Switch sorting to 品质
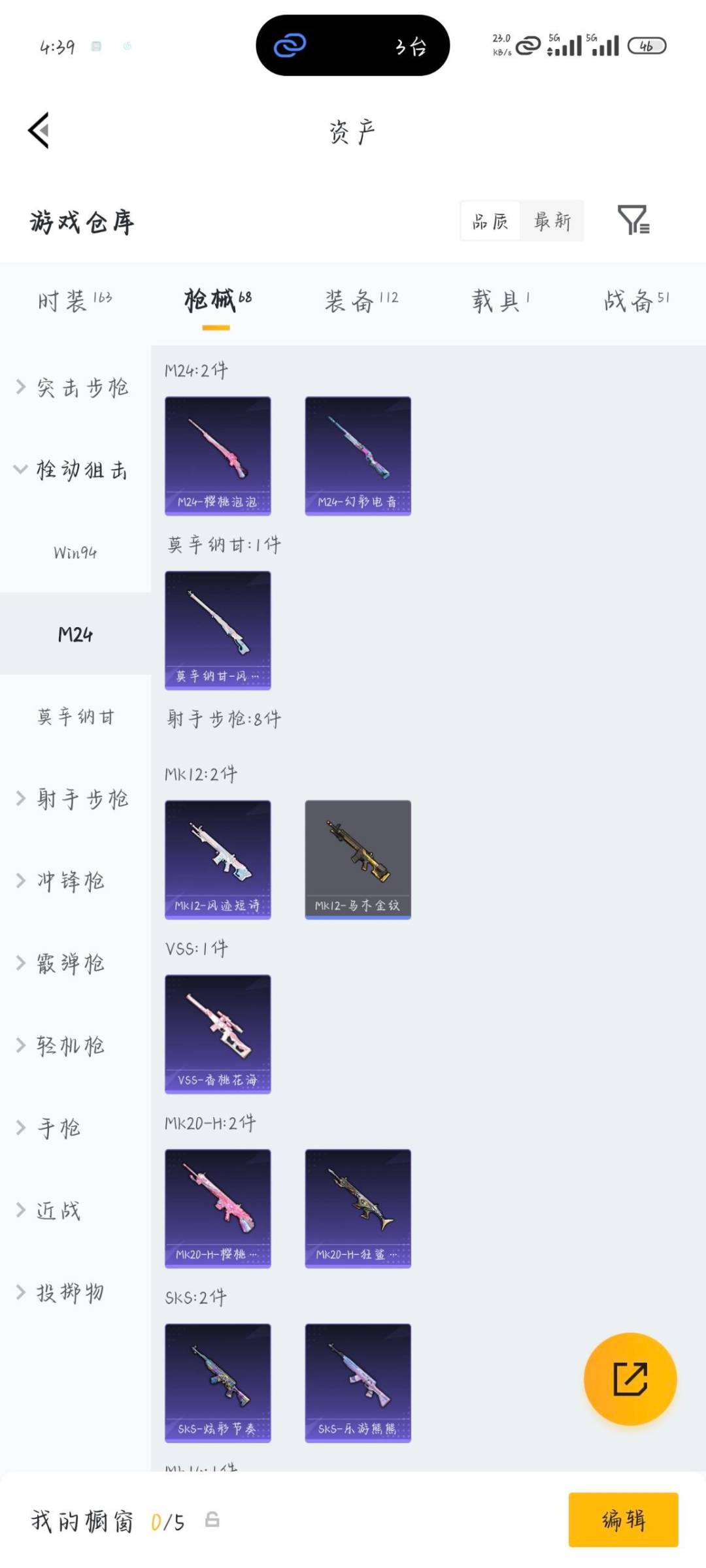This screenshot has width=706, height=1568. (489, 221)
